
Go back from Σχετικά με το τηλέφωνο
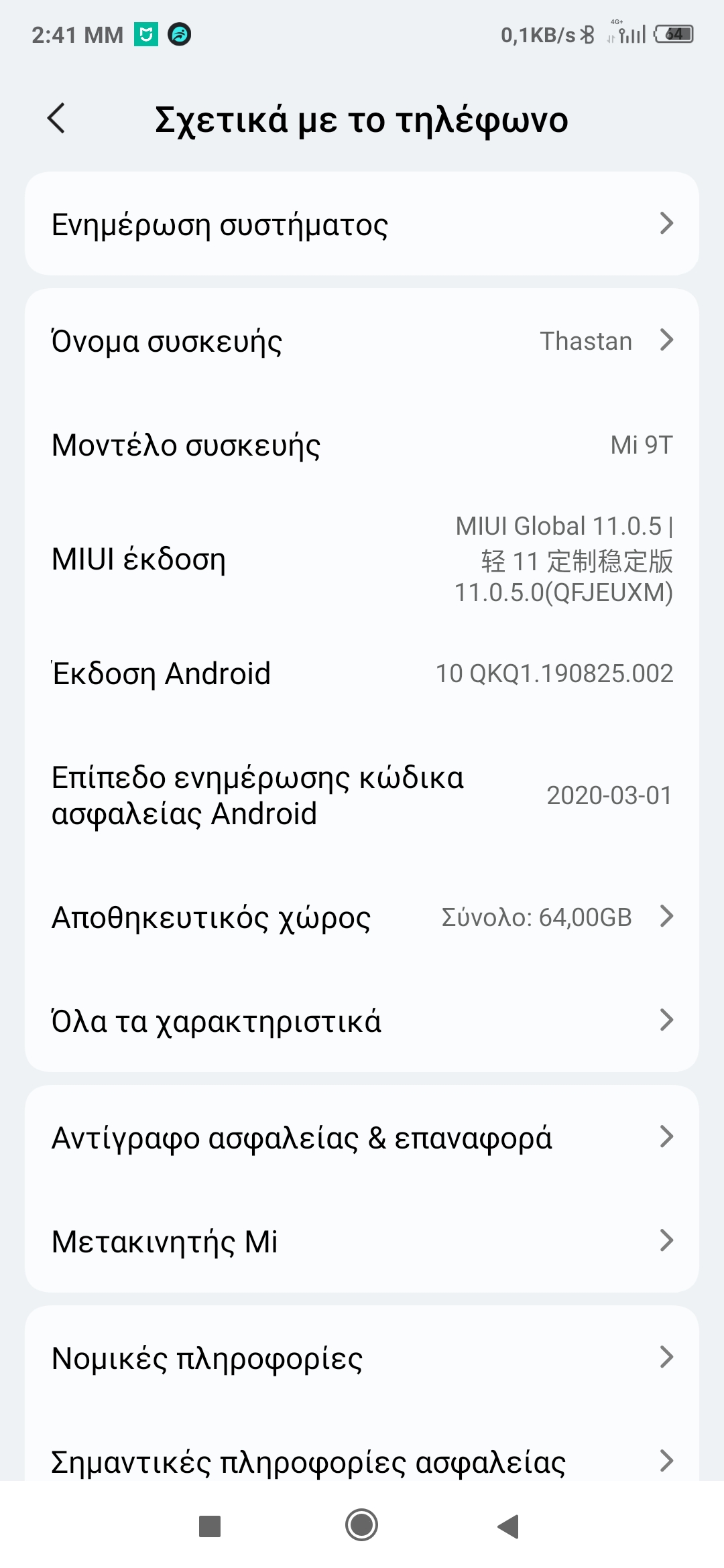pos(57,119)
